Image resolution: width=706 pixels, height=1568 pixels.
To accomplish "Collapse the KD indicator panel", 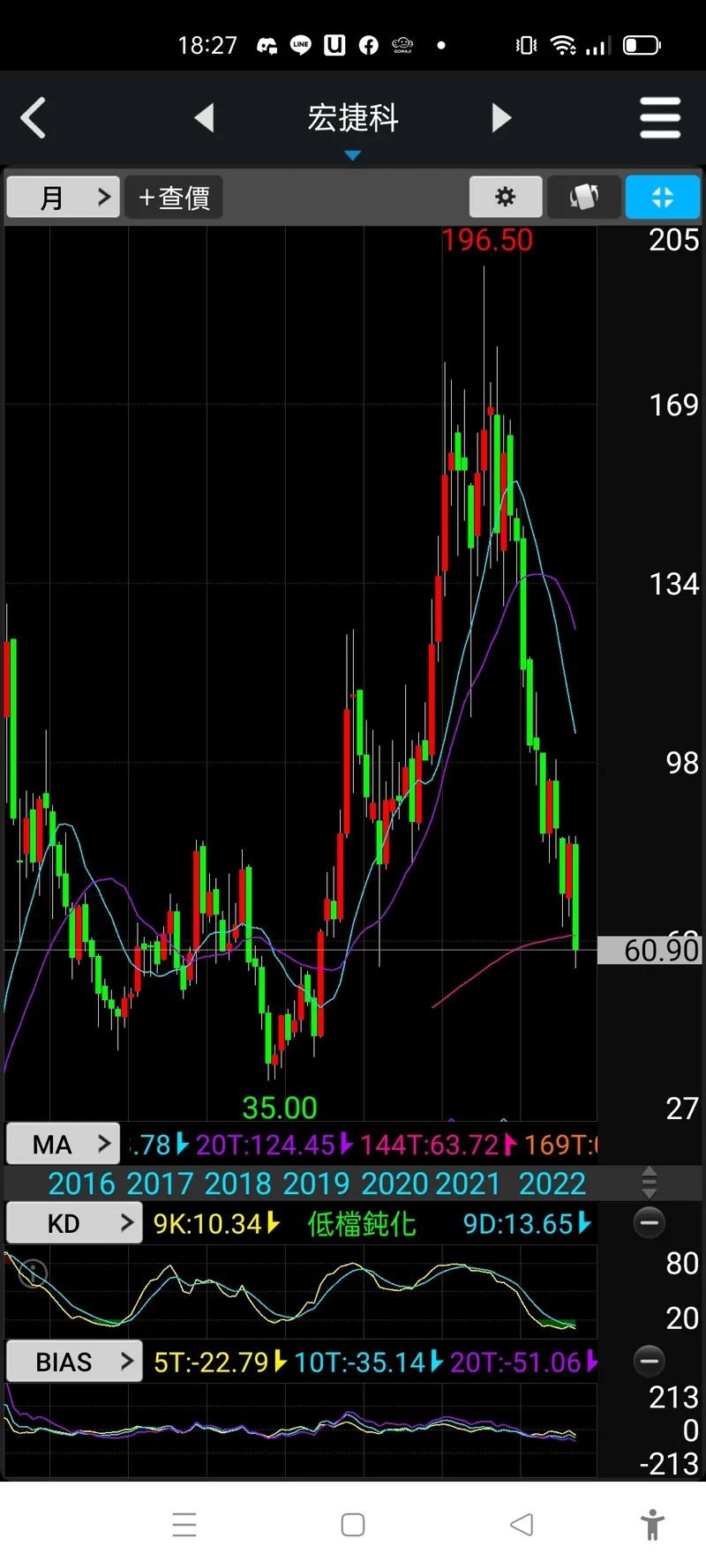I will (650, 1222).
